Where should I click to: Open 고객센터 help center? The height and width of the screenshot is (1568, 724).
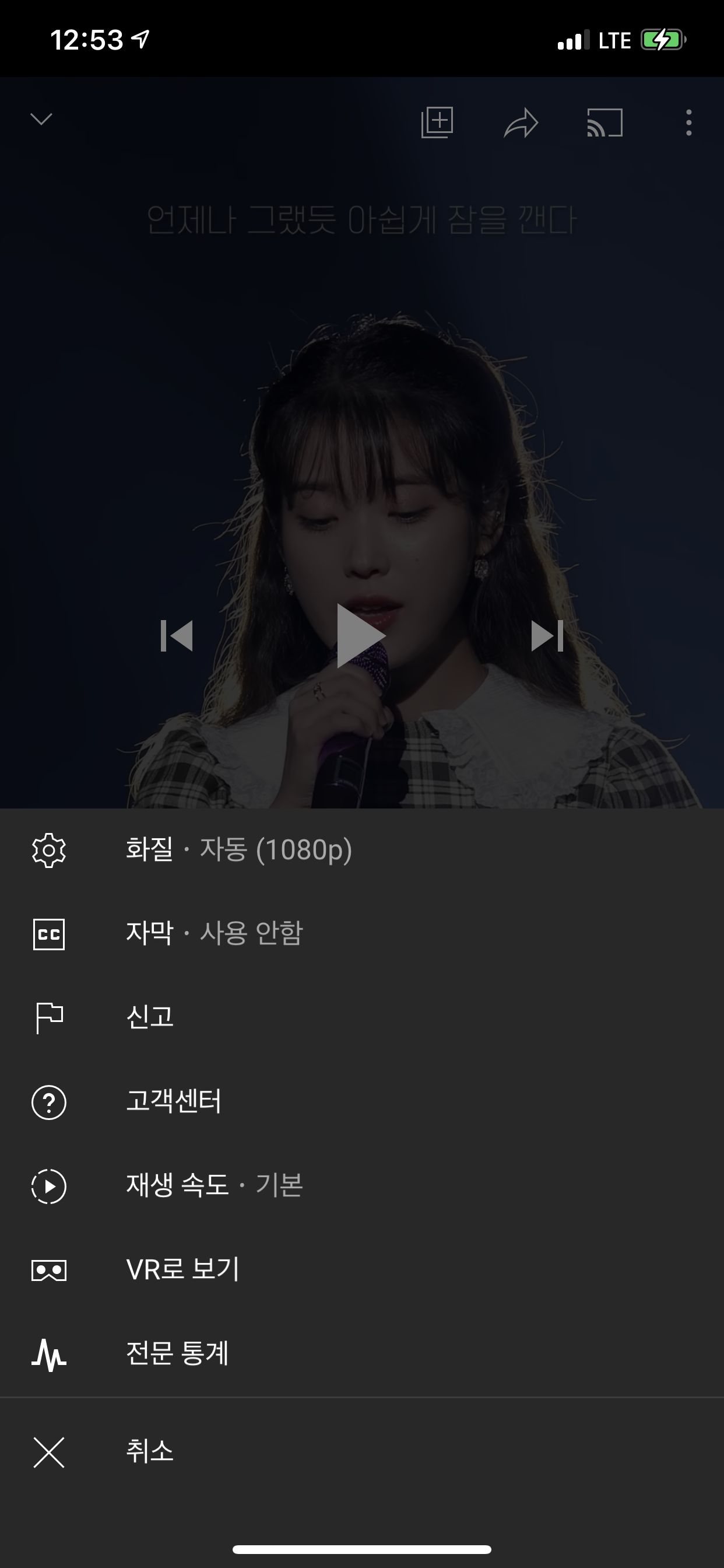pyautogui.click(x=362, y=1101)
